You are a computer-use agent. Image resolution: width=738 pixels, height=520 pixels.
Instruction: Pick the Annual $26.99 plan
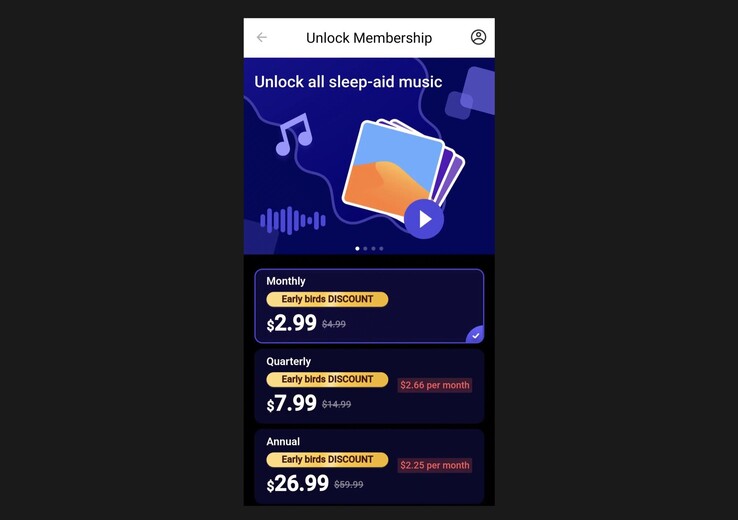[x=368, y=466]
